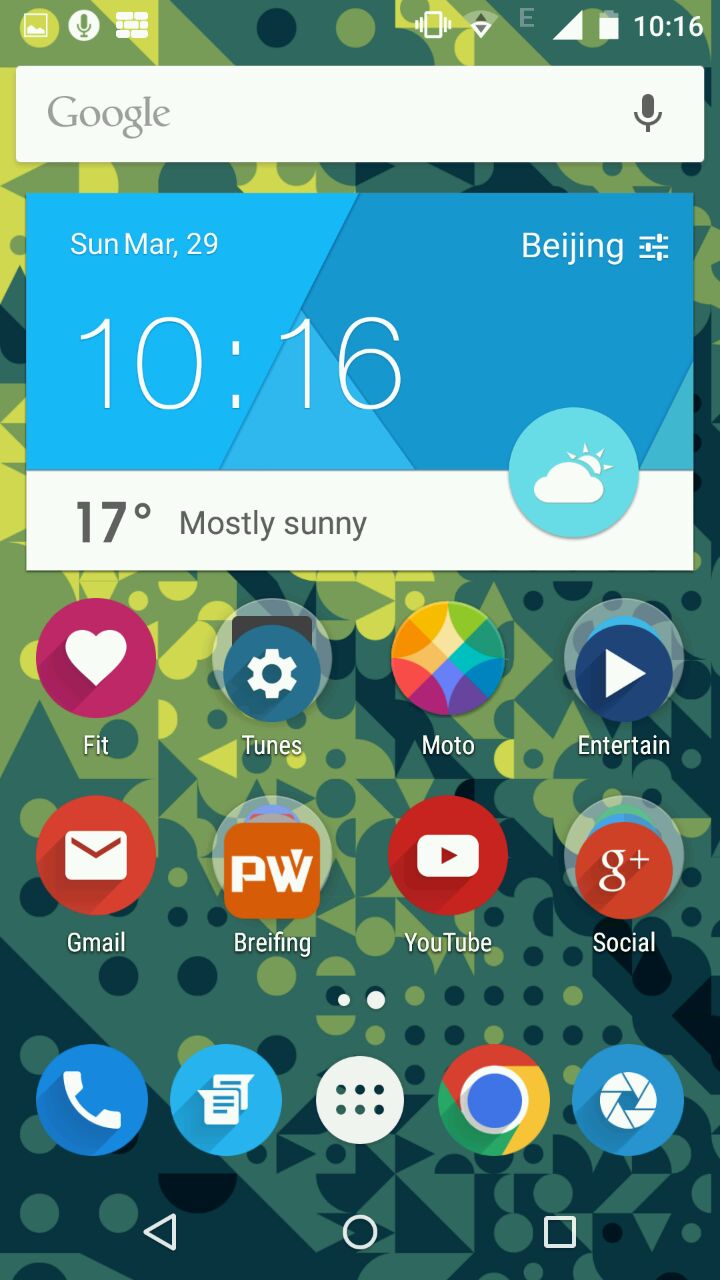Open the weather forecast cloud button
The height and width of the screenshot is (1280, 720).
(x=573, y=472)
